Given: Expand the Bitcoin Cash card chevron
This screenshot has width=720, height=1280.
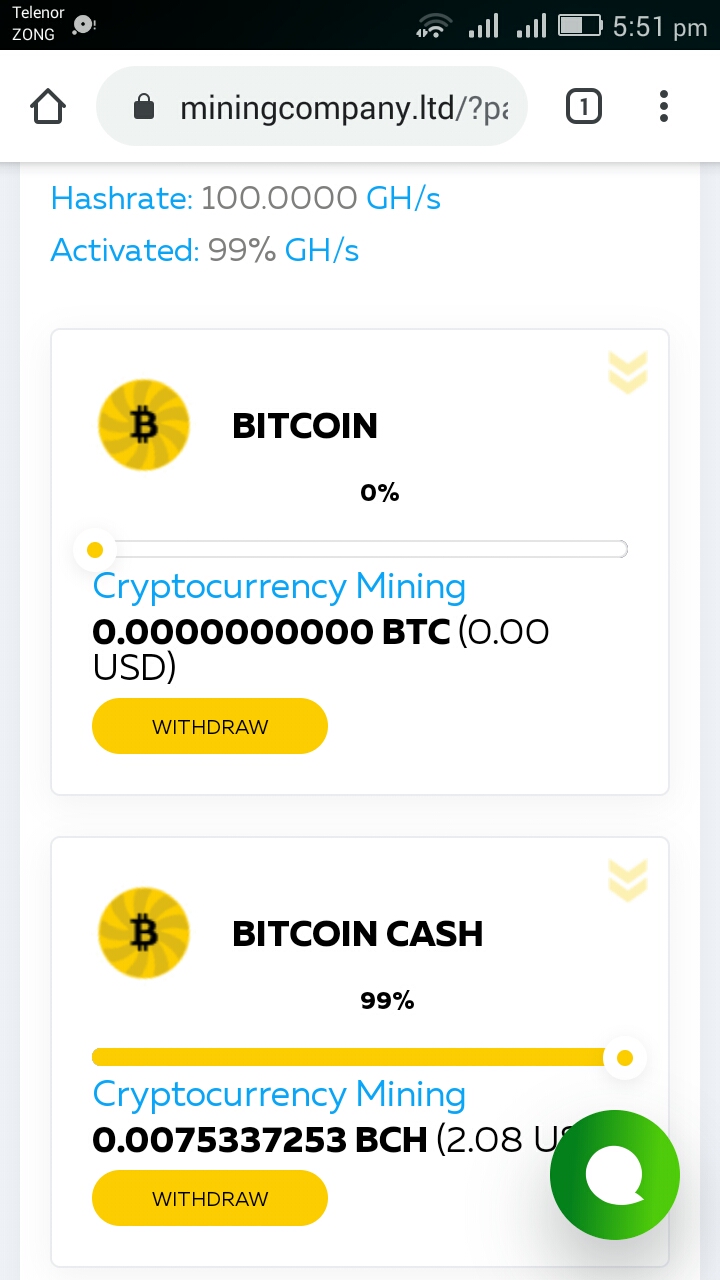Looking at the screenshot, I should click(627, 880).
